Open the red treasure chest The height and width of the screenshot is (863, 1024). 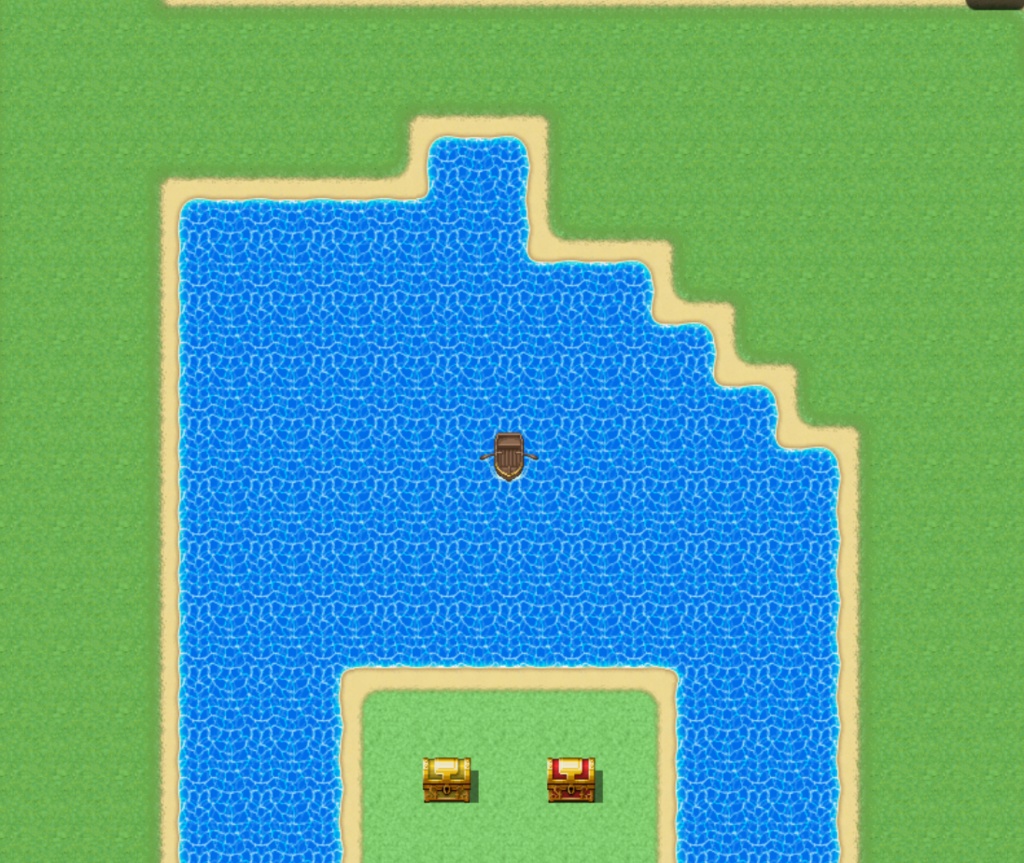pyautogui.click(x=571, y=779)
